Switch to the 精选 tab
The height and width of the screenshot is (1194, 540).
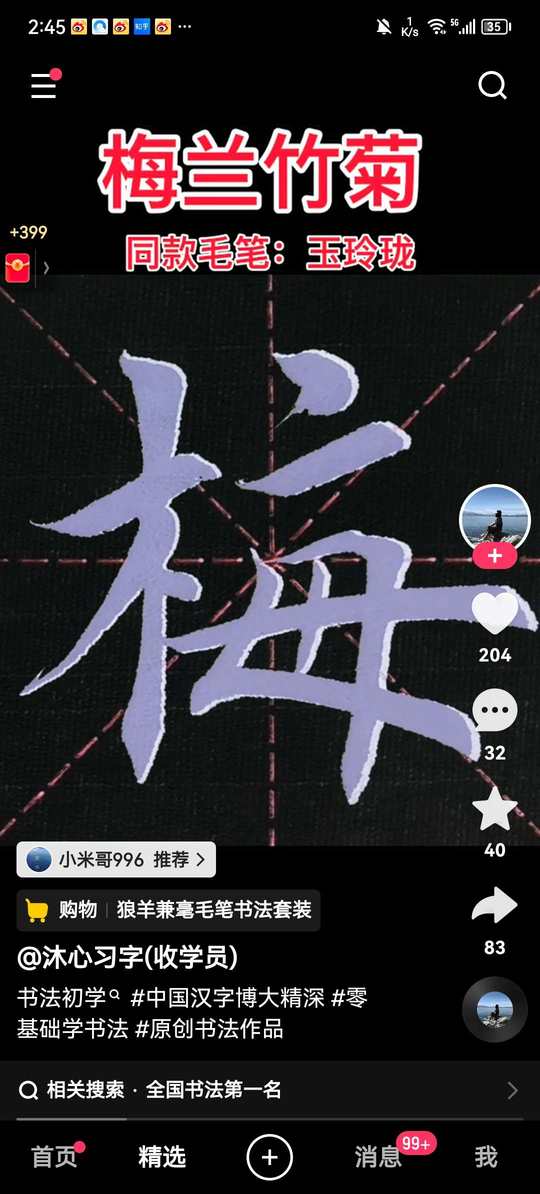(x=162, y=1157)
